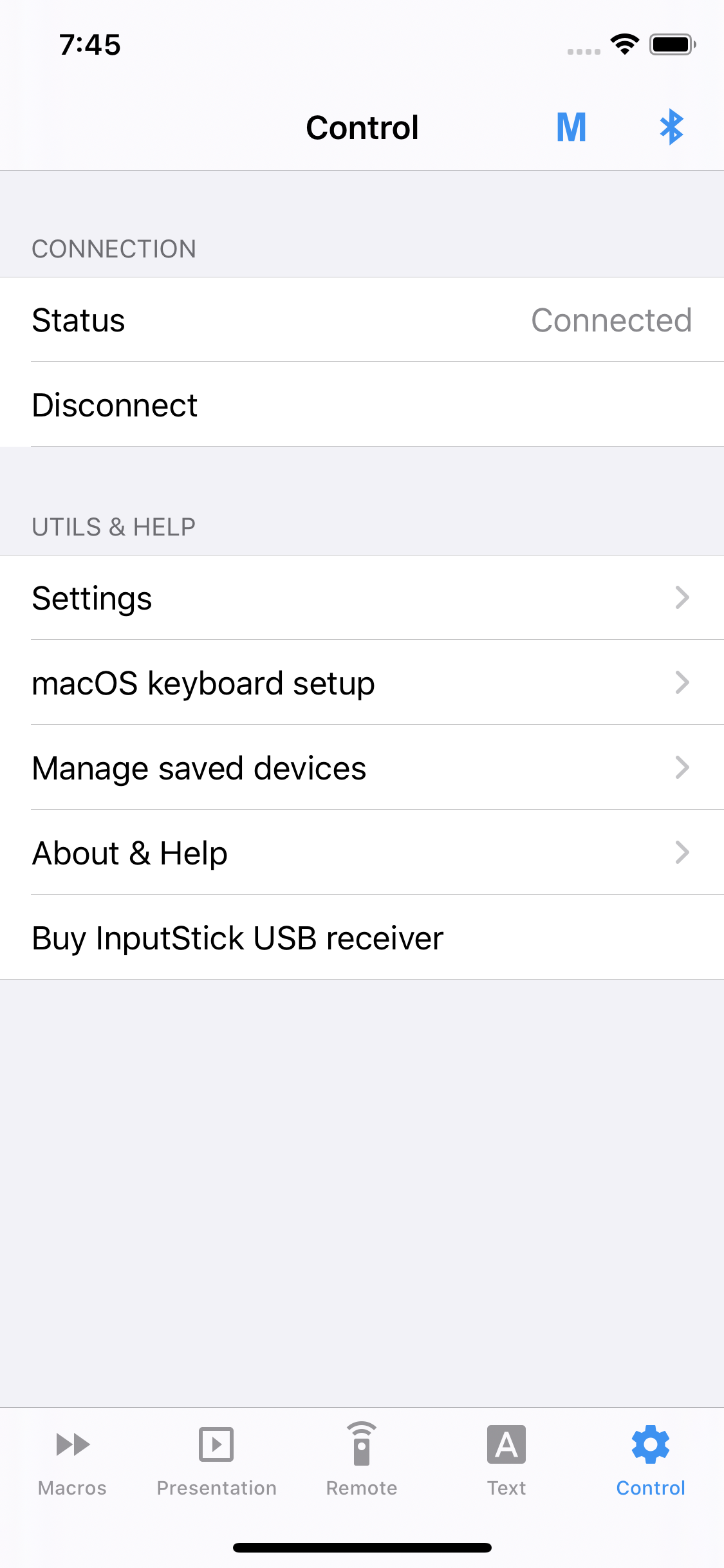Image resolution: width=724 pixels, height=1568 pixels.
Task: Tap the Status row showing Connected
Action: pos(362,320)
